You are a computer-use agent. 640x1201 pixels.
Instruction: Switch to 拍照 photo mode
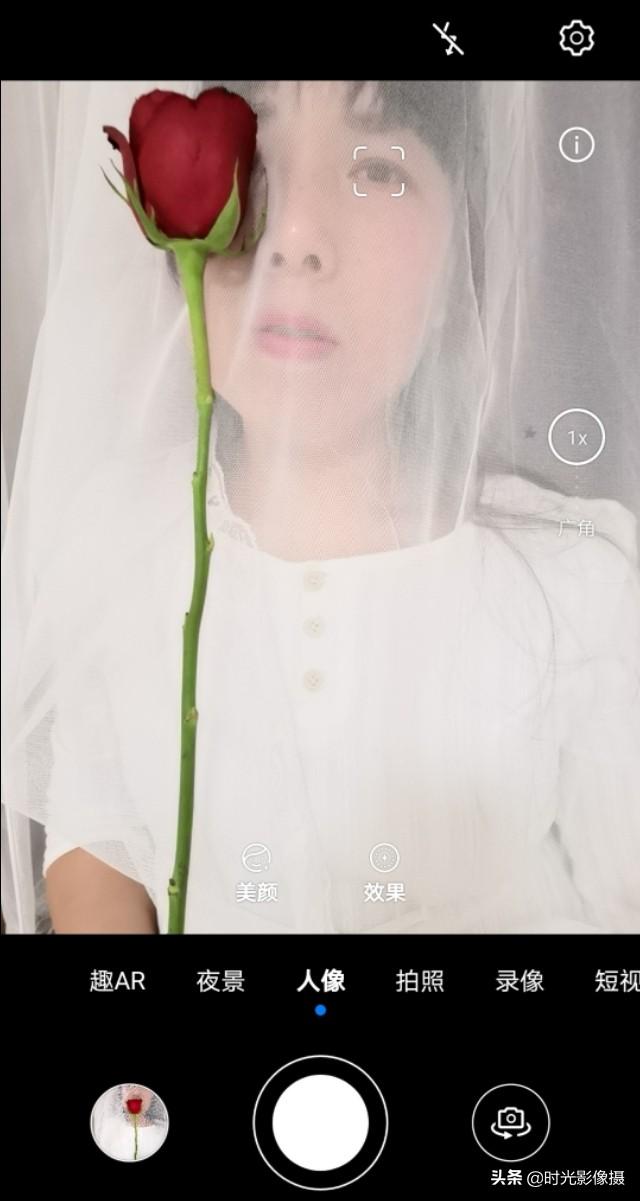420,981
